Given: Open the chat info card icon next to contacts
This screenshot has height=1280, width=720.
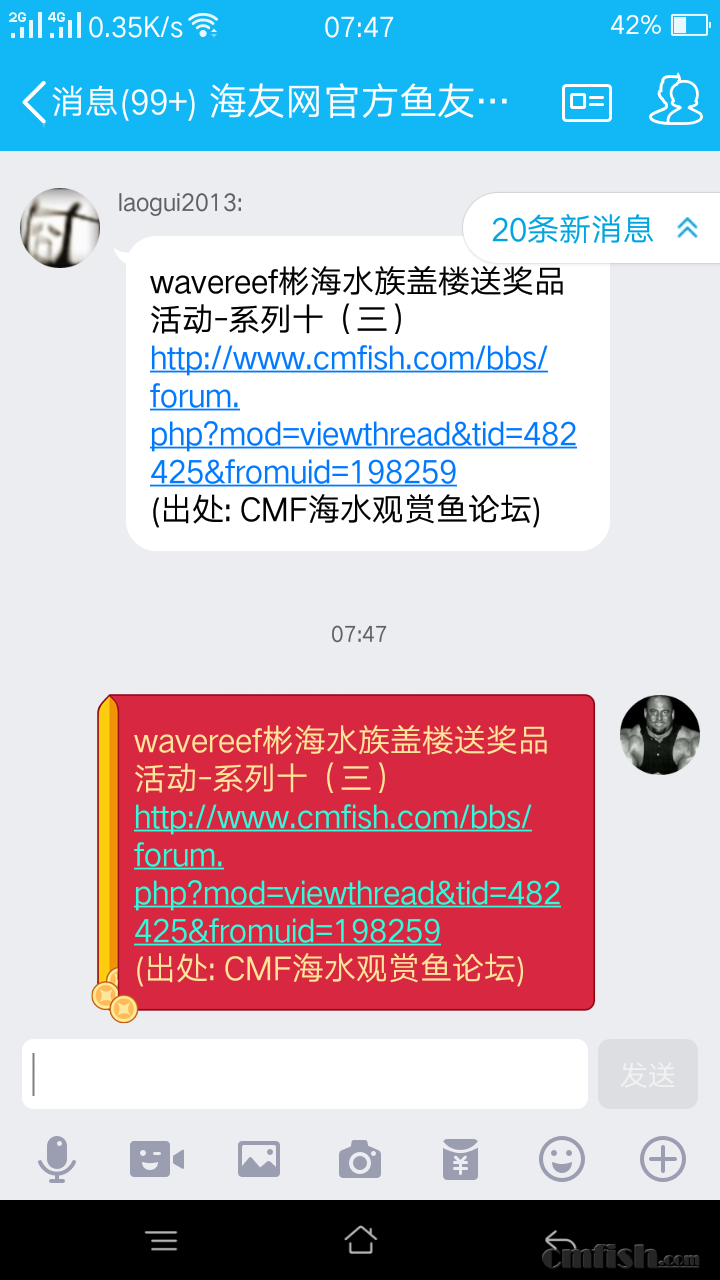Looking at the screenshot, I should (586, 101).
